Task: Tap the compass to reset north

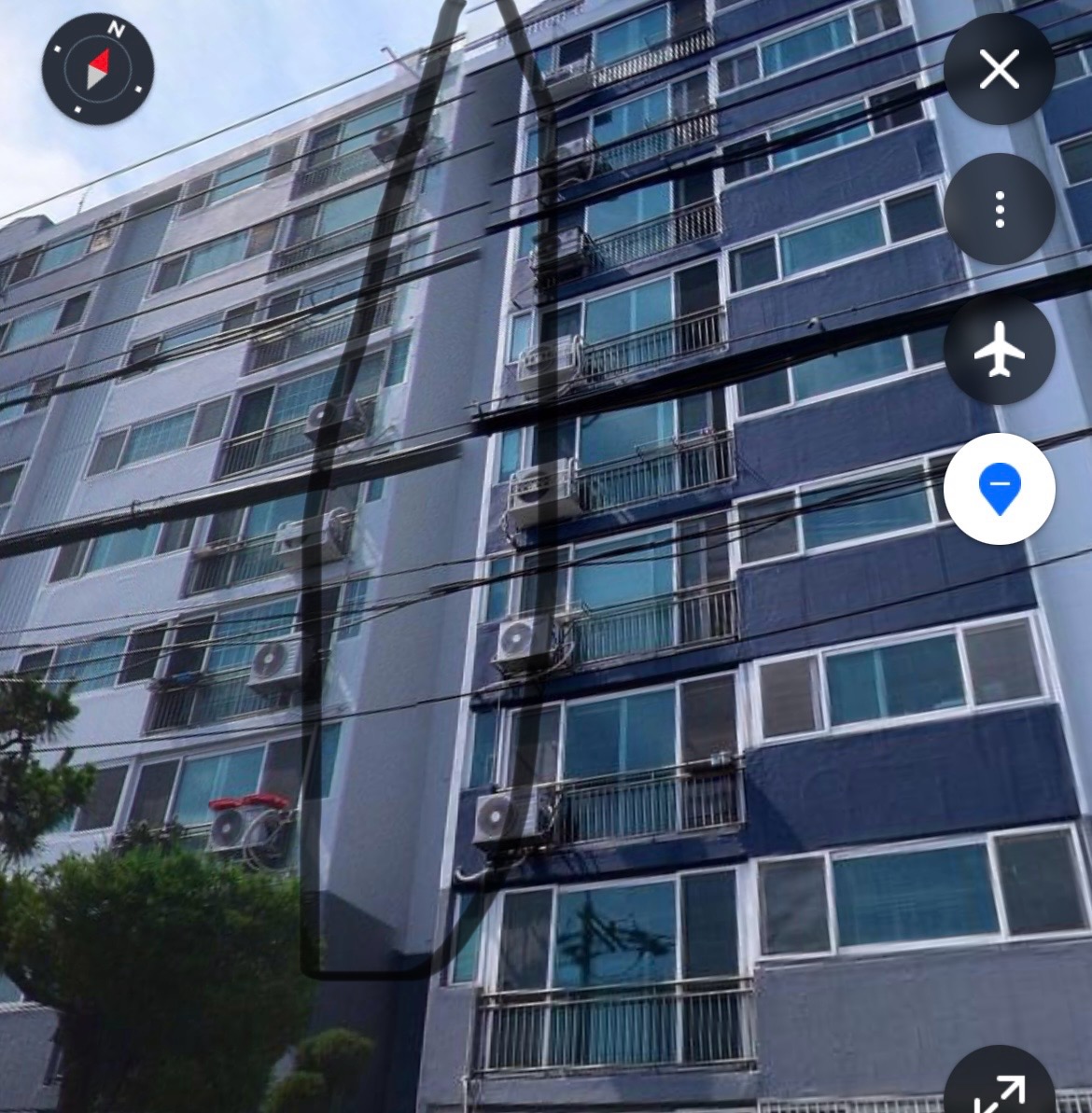Action: (x=98, y=68)
